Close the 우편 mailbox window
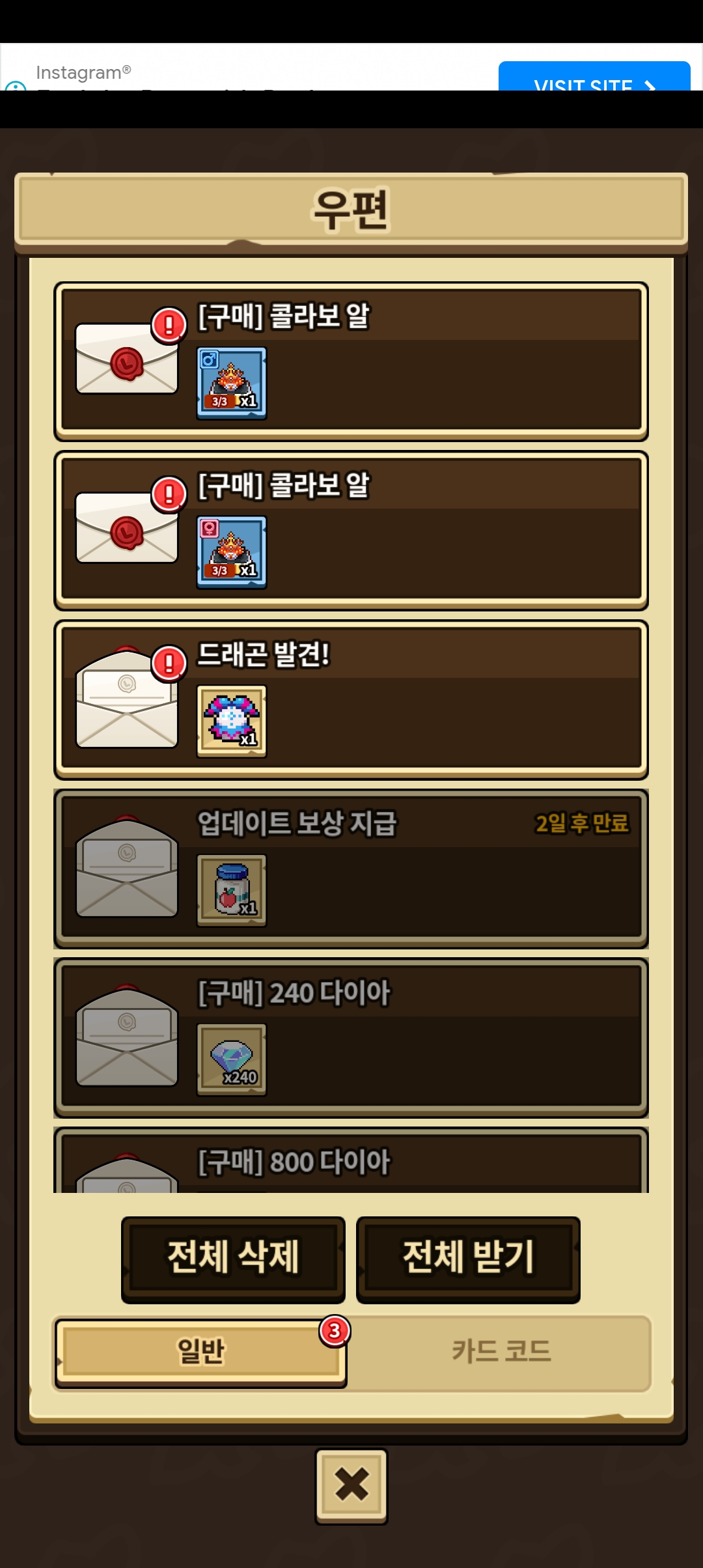The image size is (703, 1568). click(351, 1486)
